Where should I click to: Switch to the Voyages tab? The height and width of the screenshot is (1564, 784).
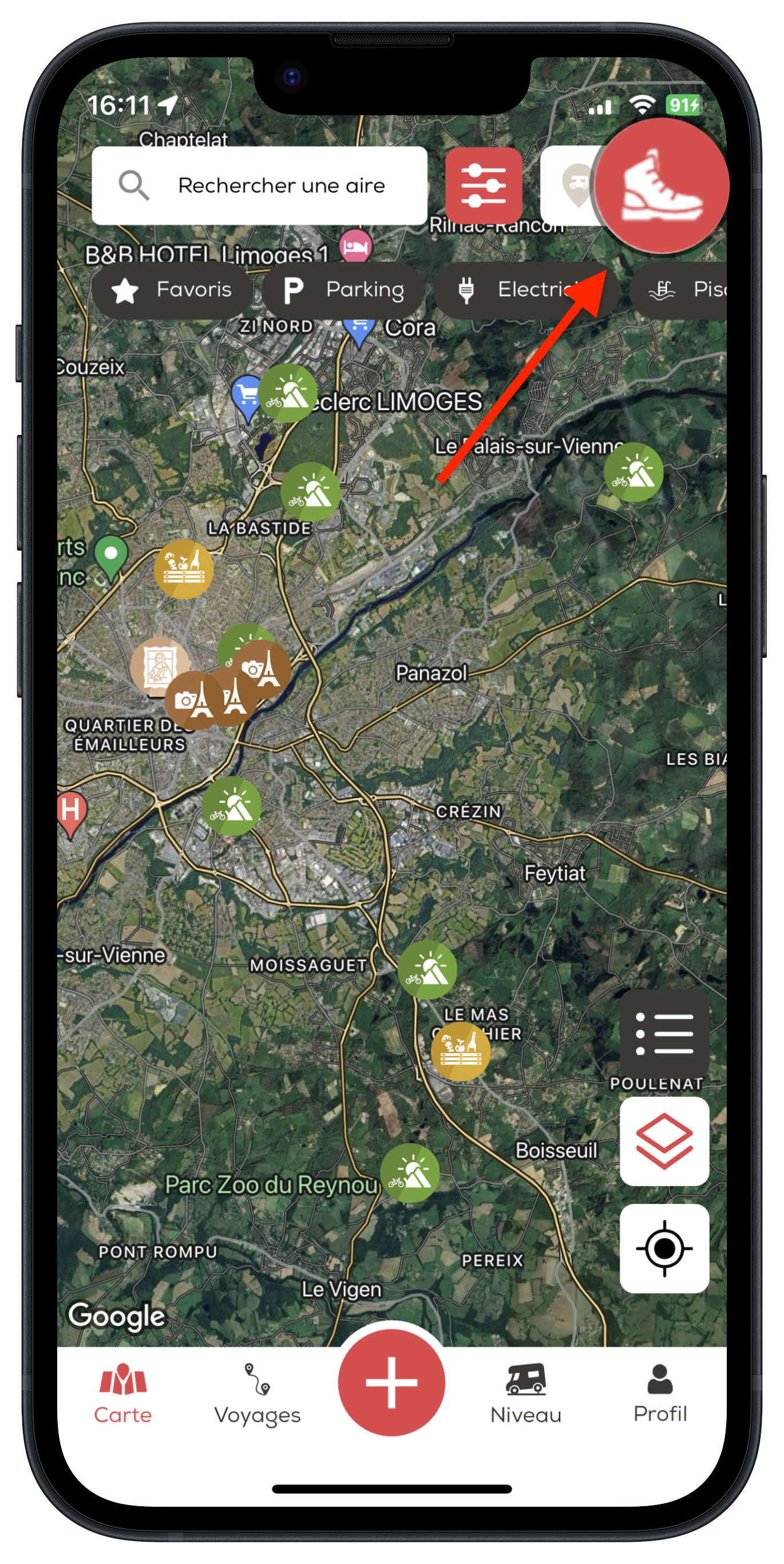pos(258,1394)
